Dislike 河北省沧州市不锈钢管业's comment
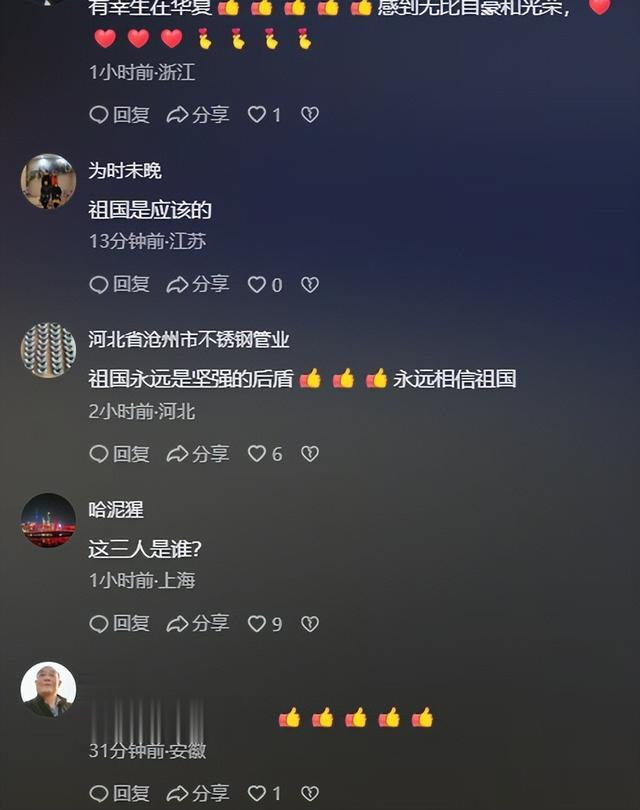Viewport: 640px width, 810px height. point(310,454)
